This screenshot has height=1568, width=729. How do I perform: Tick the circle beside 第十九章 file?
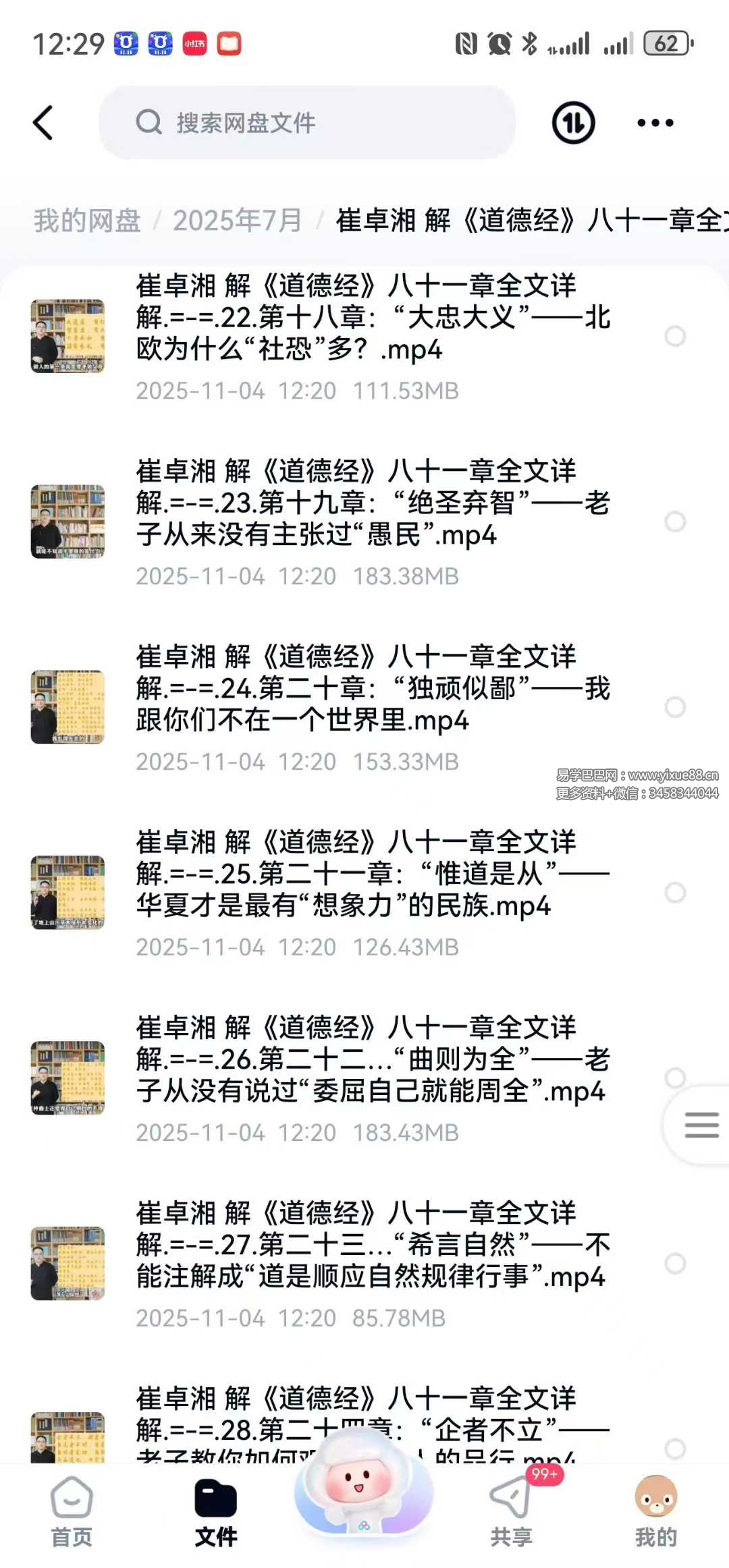click(675, 522)
